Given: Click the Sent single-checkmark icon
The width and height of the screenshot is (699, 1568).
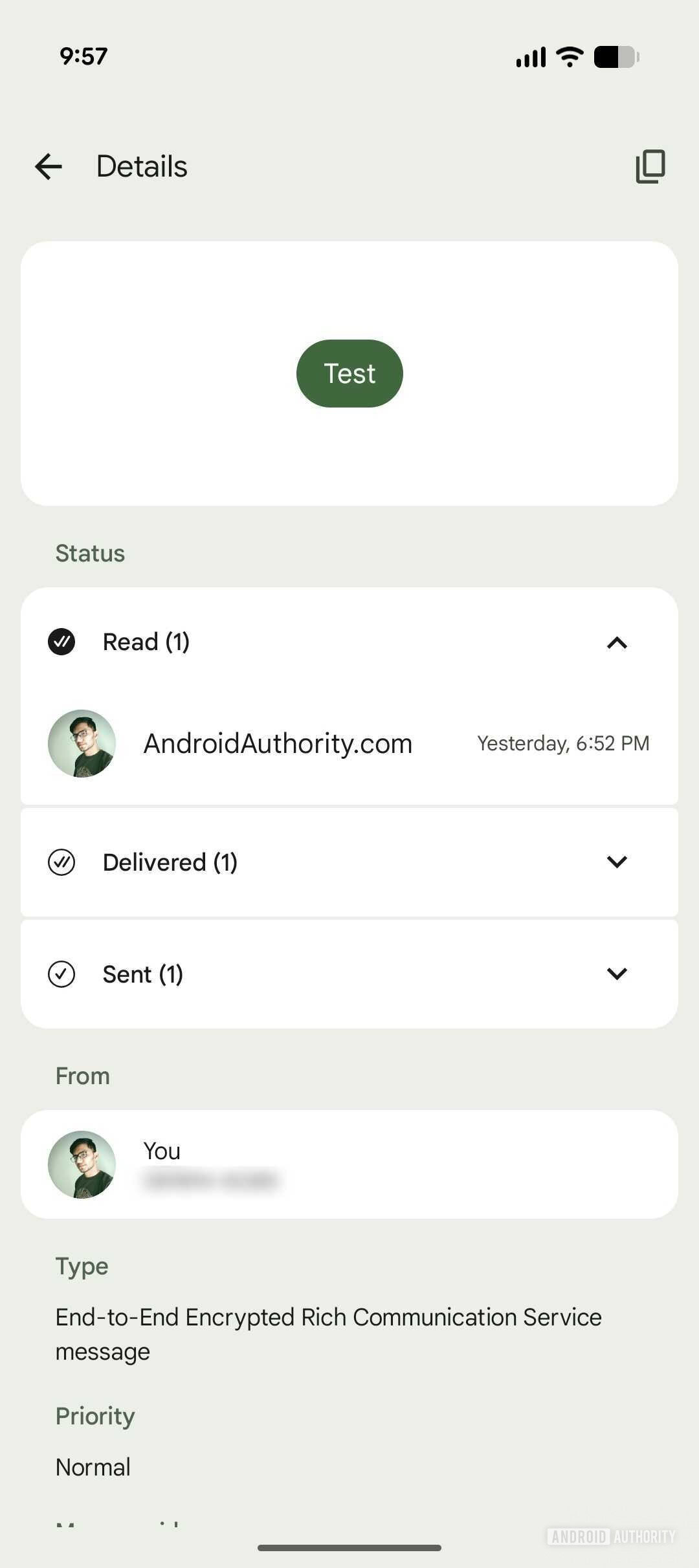Looking at the screenshot, I should pos(61,974).
